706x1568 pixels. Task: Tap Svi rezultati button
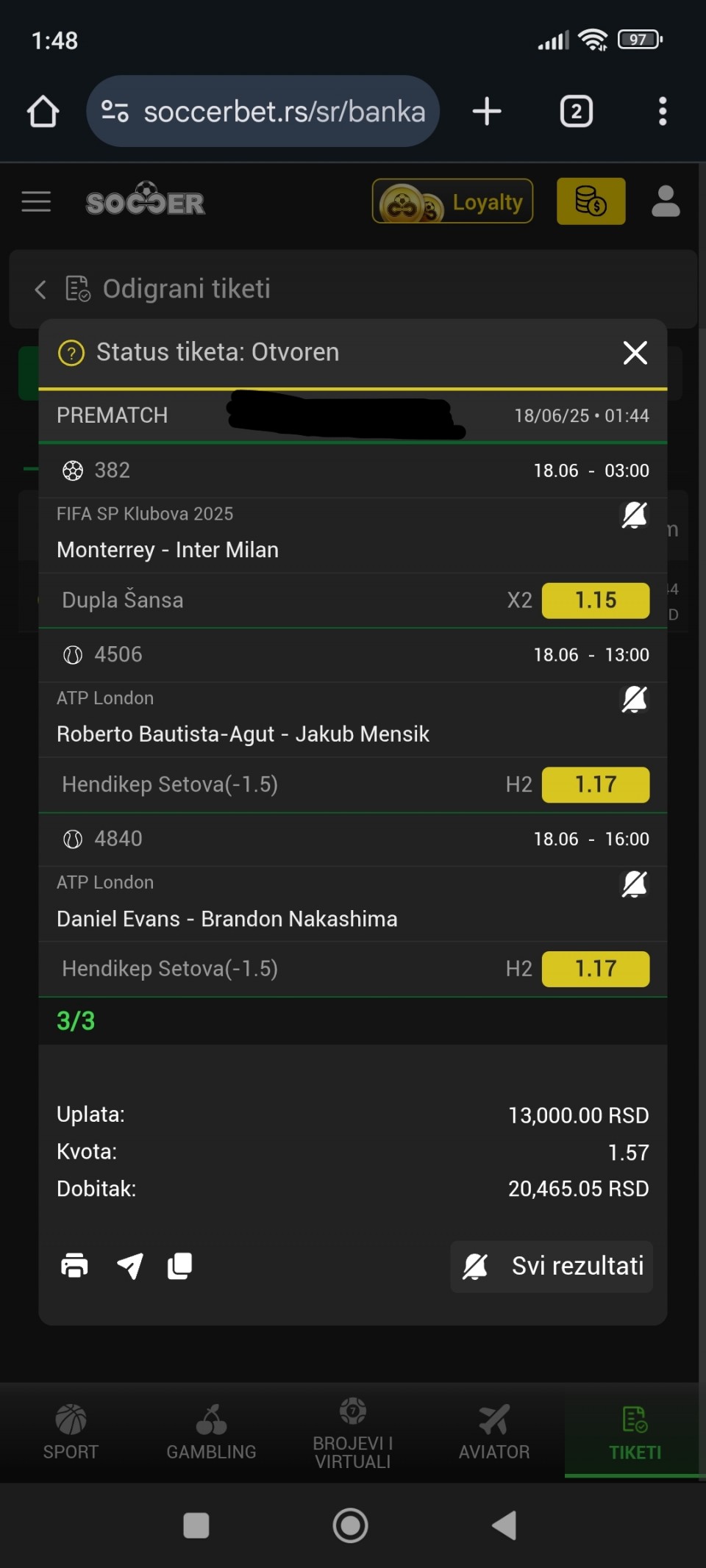(x=552, y=1266)
